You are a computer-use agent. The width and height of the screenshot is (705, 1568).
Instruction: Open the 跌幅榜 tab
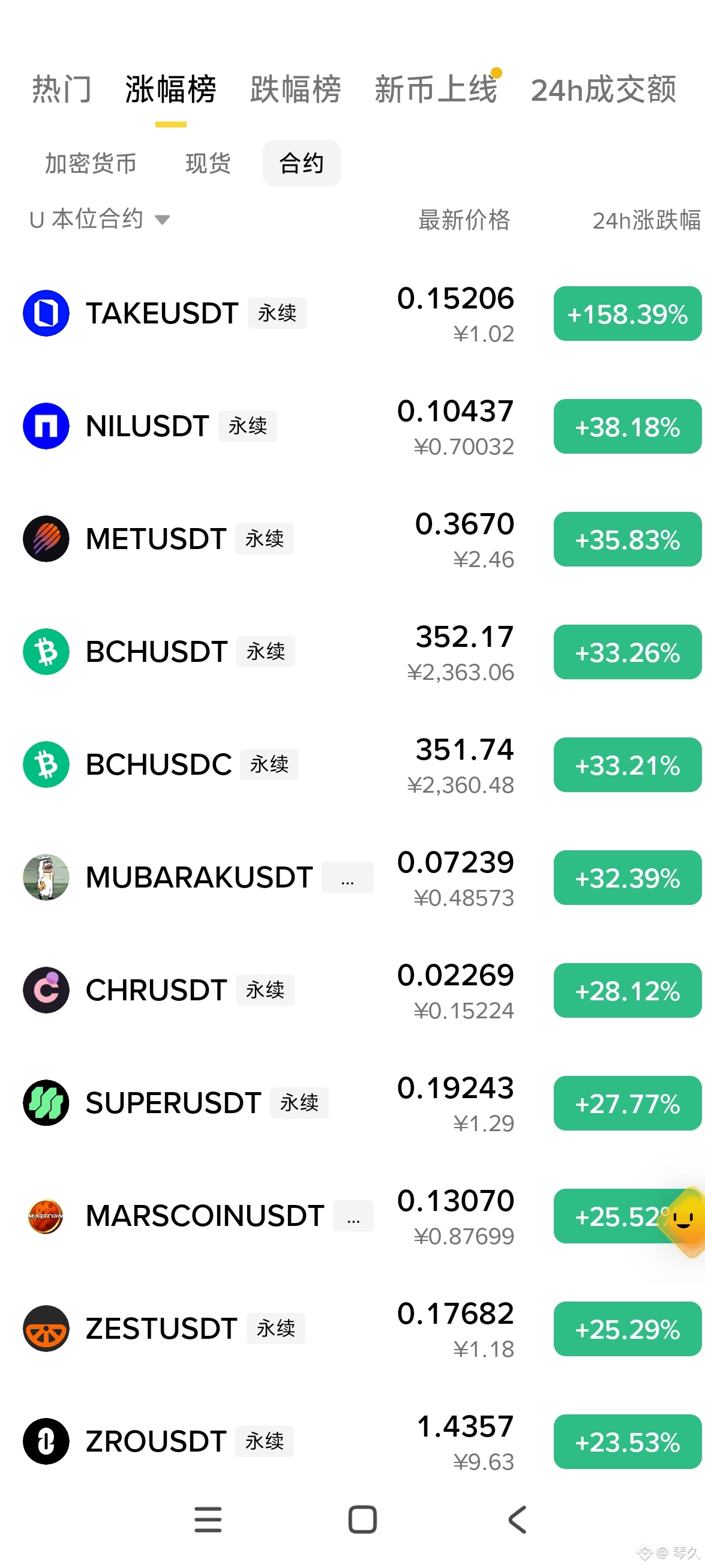pyautogui.click(x=295, y=90)
